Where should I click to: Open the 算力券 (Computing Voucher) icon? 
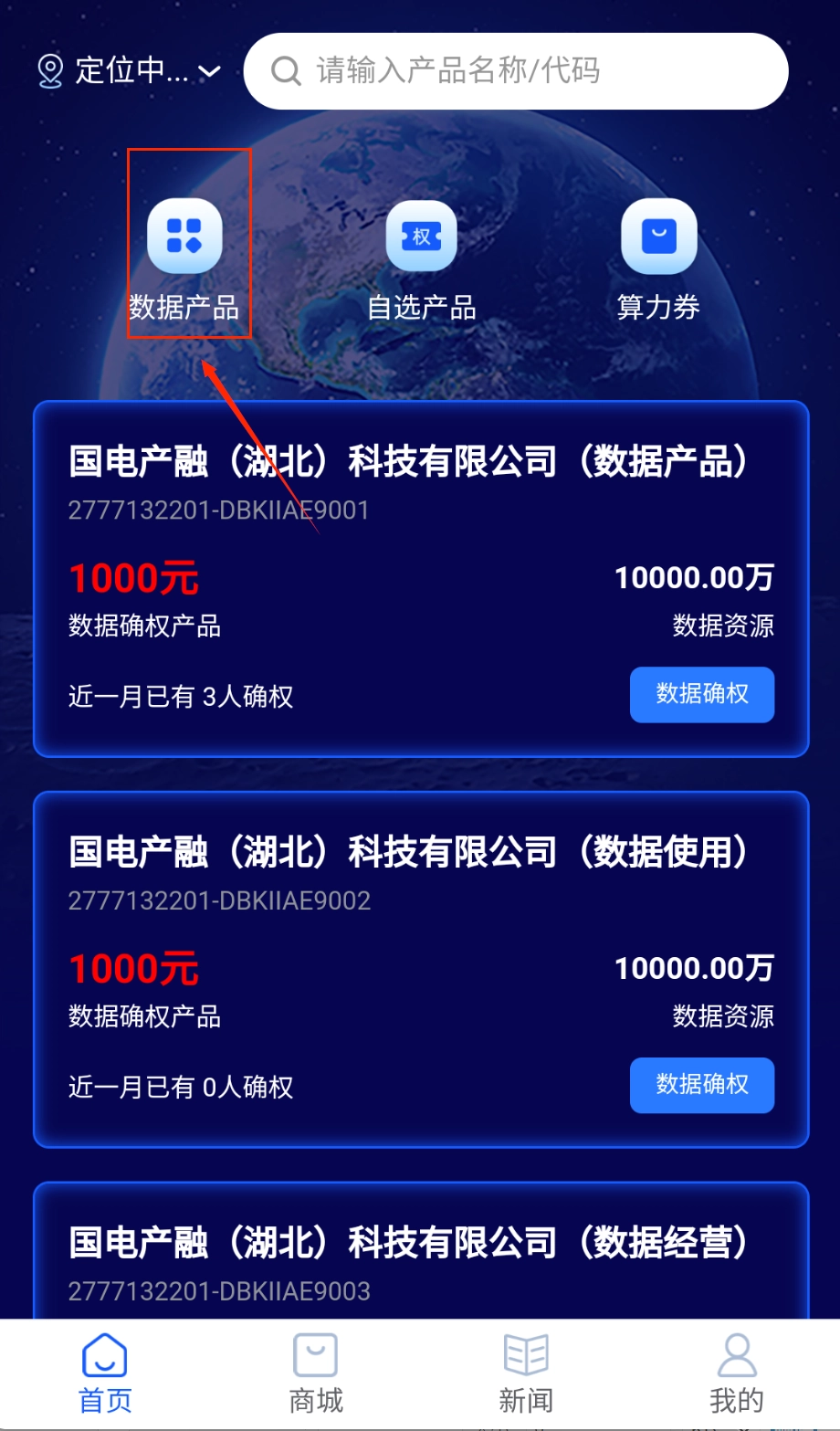[659, 236]
